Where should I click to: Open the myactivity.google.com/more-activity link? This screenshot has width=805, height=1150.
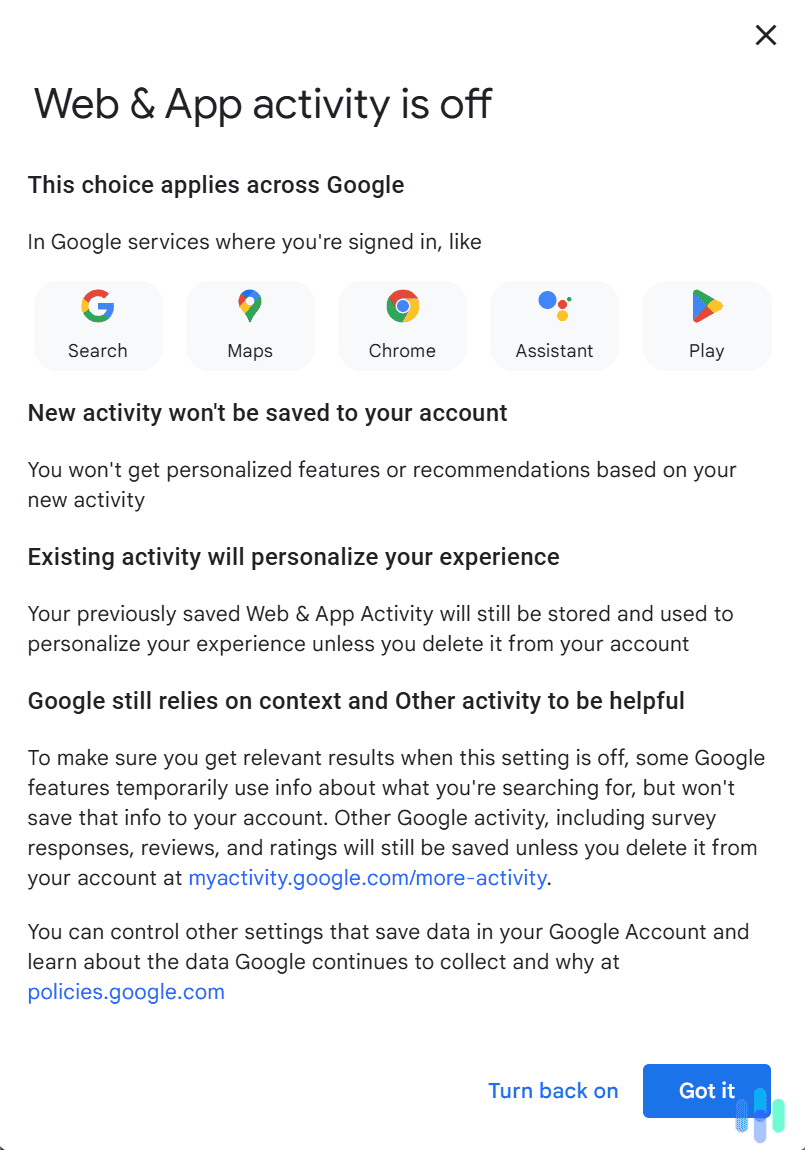(x=367, y=877)
